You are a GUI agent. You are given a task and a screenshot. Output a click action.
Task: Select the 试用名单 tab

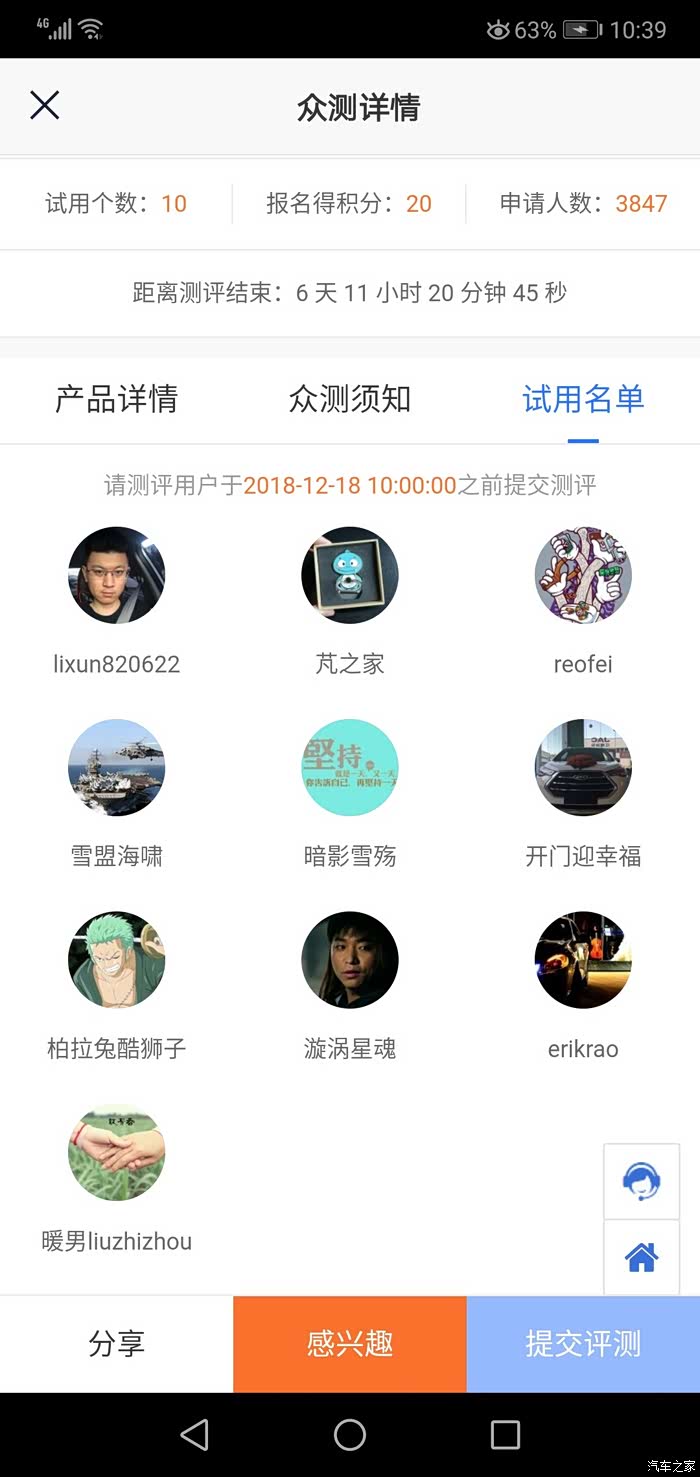pyautogui.click(x=583, y=399)
